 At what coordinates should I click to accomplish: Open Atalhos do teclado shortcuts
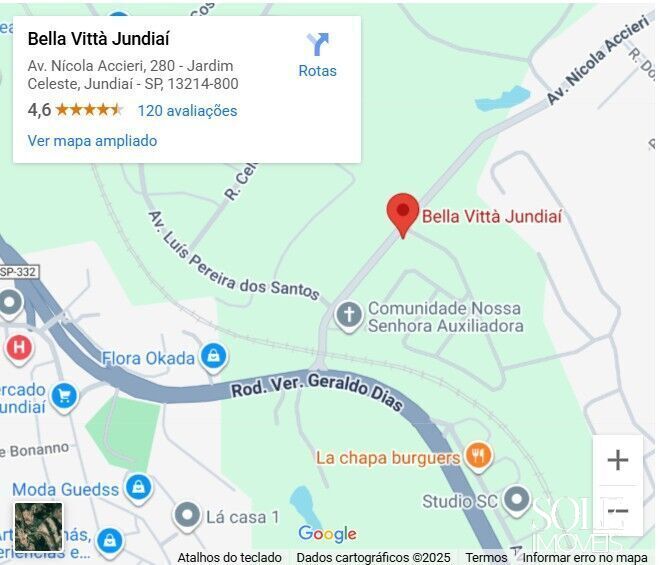pos(229,558)
